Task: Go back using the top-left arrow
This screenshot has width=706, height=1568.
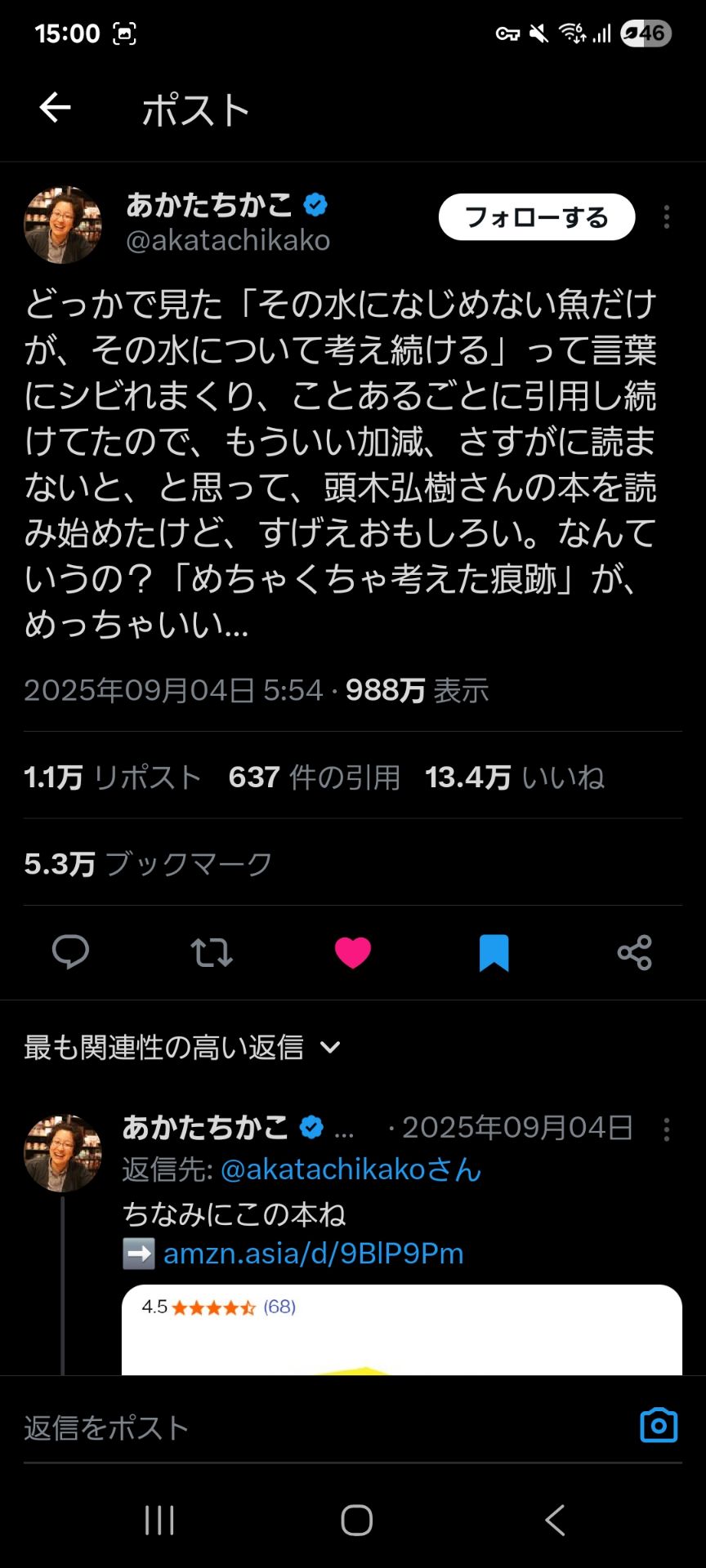Action: pyautogui.click(x=55, y=108)
